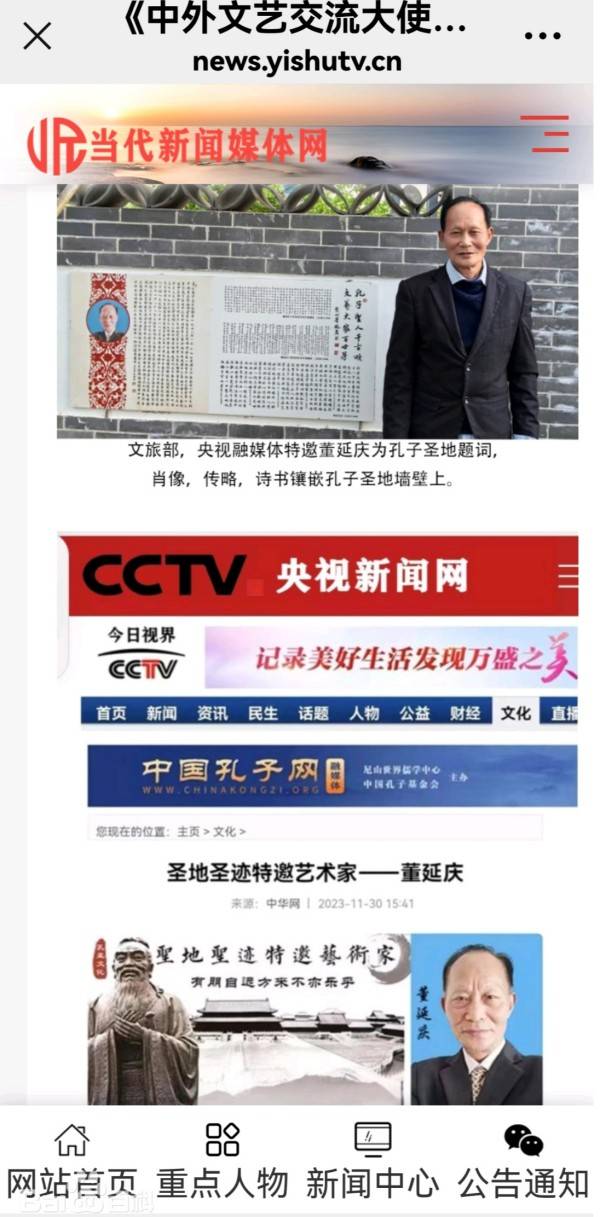Close the in-app browser page
Screen dimensions: 600x1217
click(37, 37)
